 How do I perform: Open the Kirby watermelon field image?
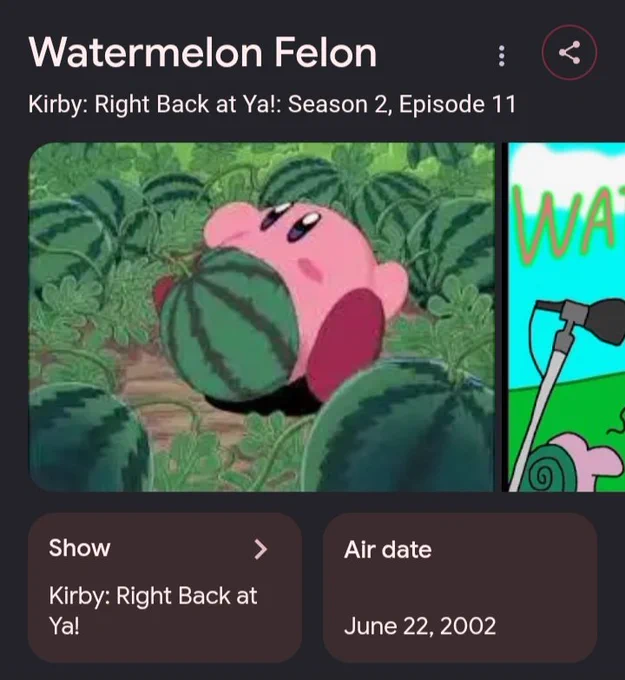point(262,317)
